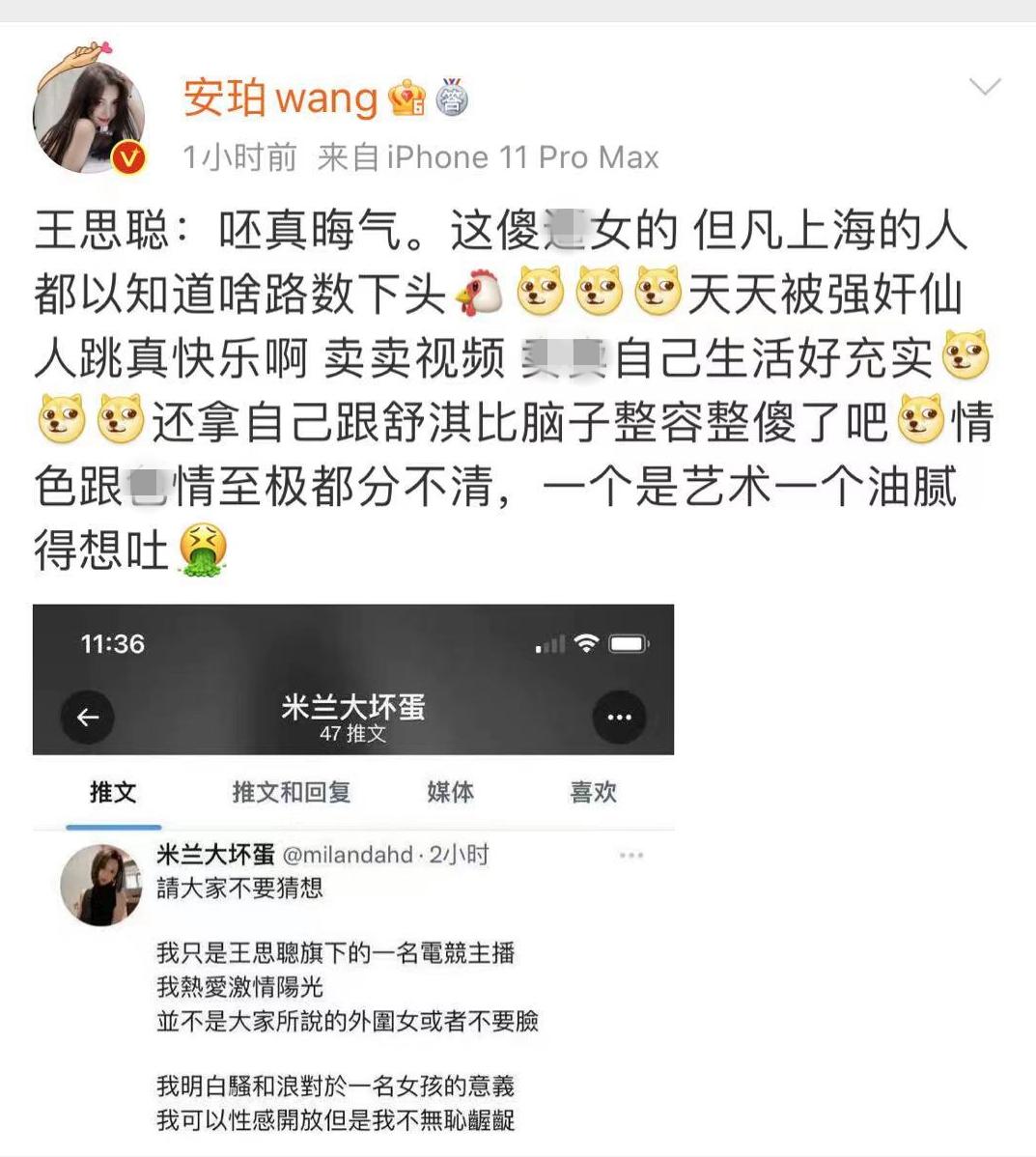The height and width of the screenshot is (1157, 1036).
Task: Click the battery indicator icon
Action: click(x=628, y=642)
